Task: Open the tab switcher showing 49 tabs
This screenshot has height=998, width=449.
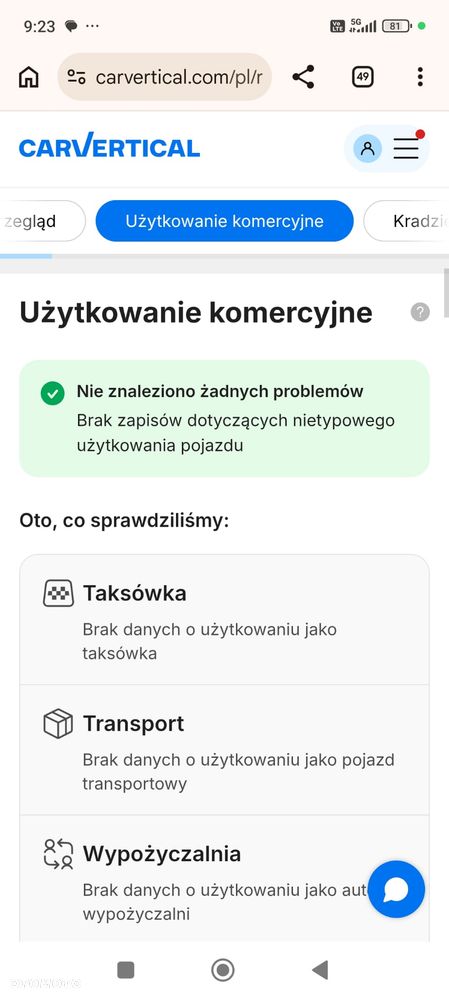Action: [x=362, y=77]
